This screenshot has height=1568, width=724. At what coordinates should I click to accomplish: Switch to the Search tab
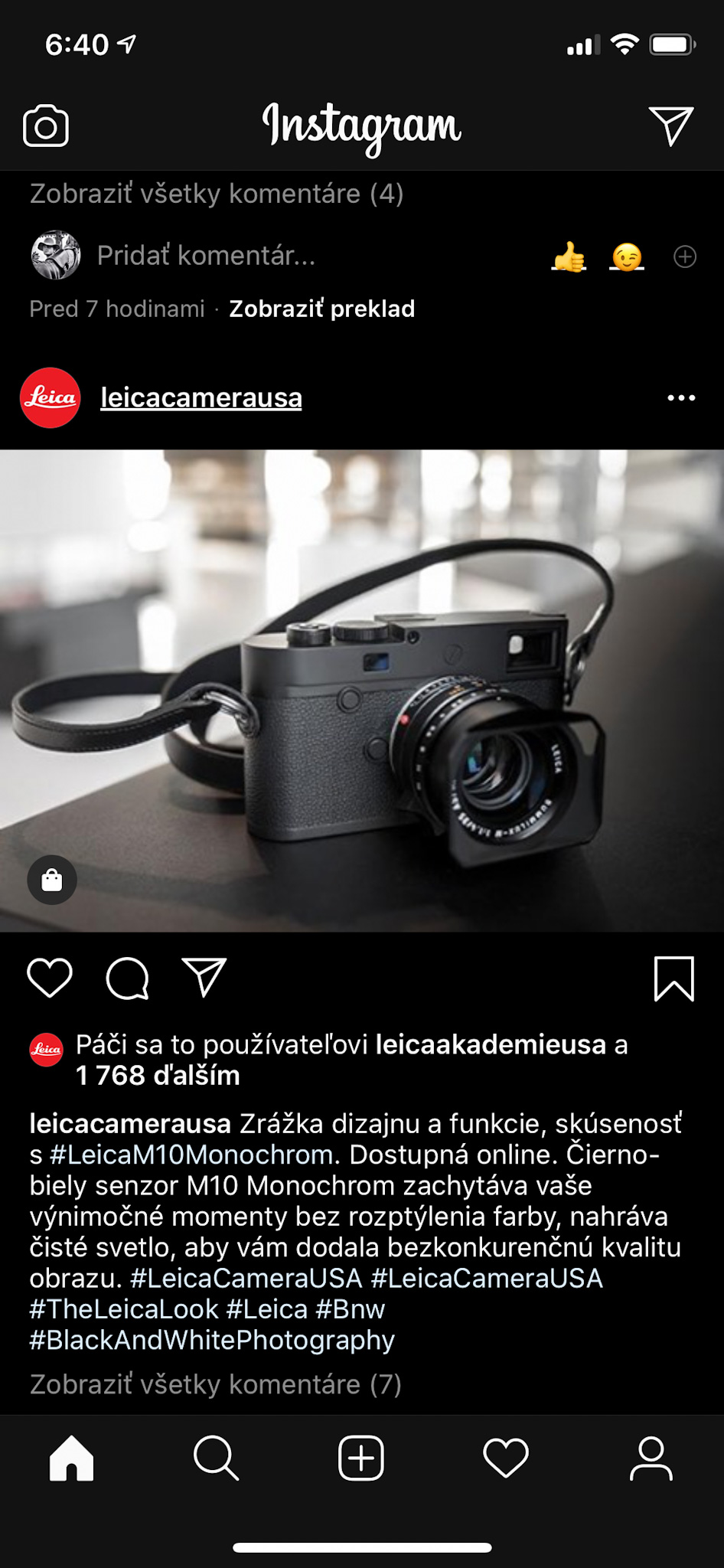(x=216, y=1458)
